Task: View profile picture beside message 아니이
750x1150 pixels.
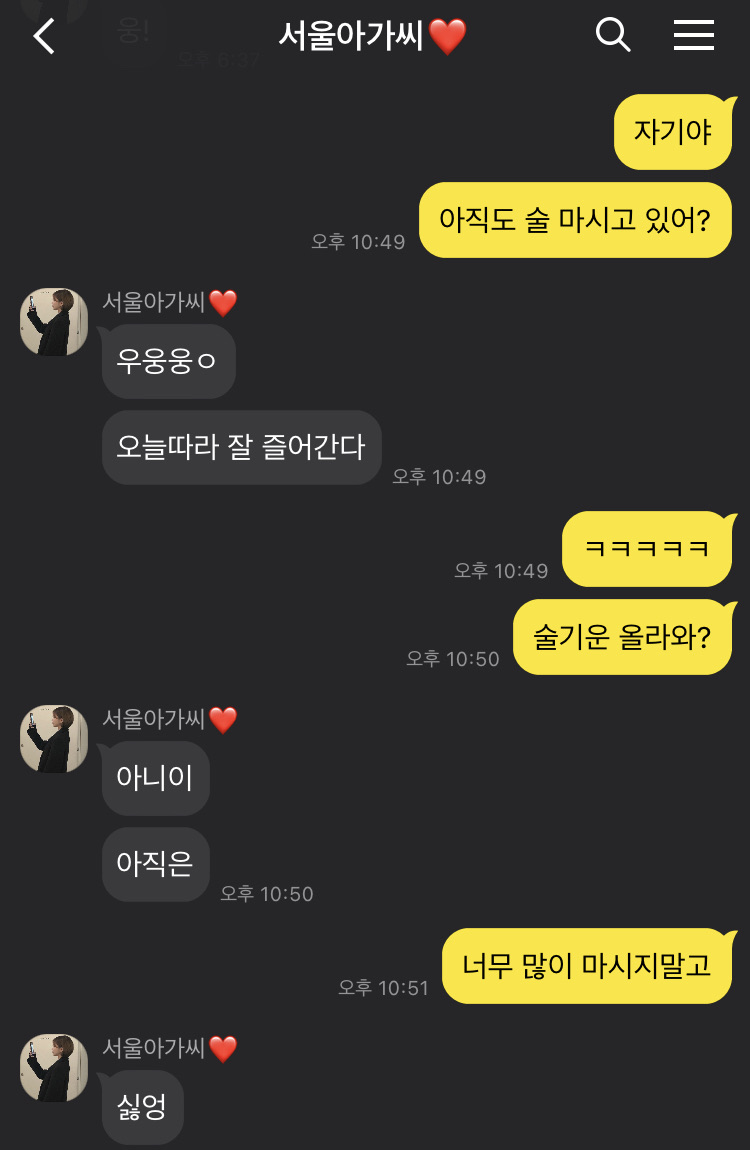Action: coord(54,738)
